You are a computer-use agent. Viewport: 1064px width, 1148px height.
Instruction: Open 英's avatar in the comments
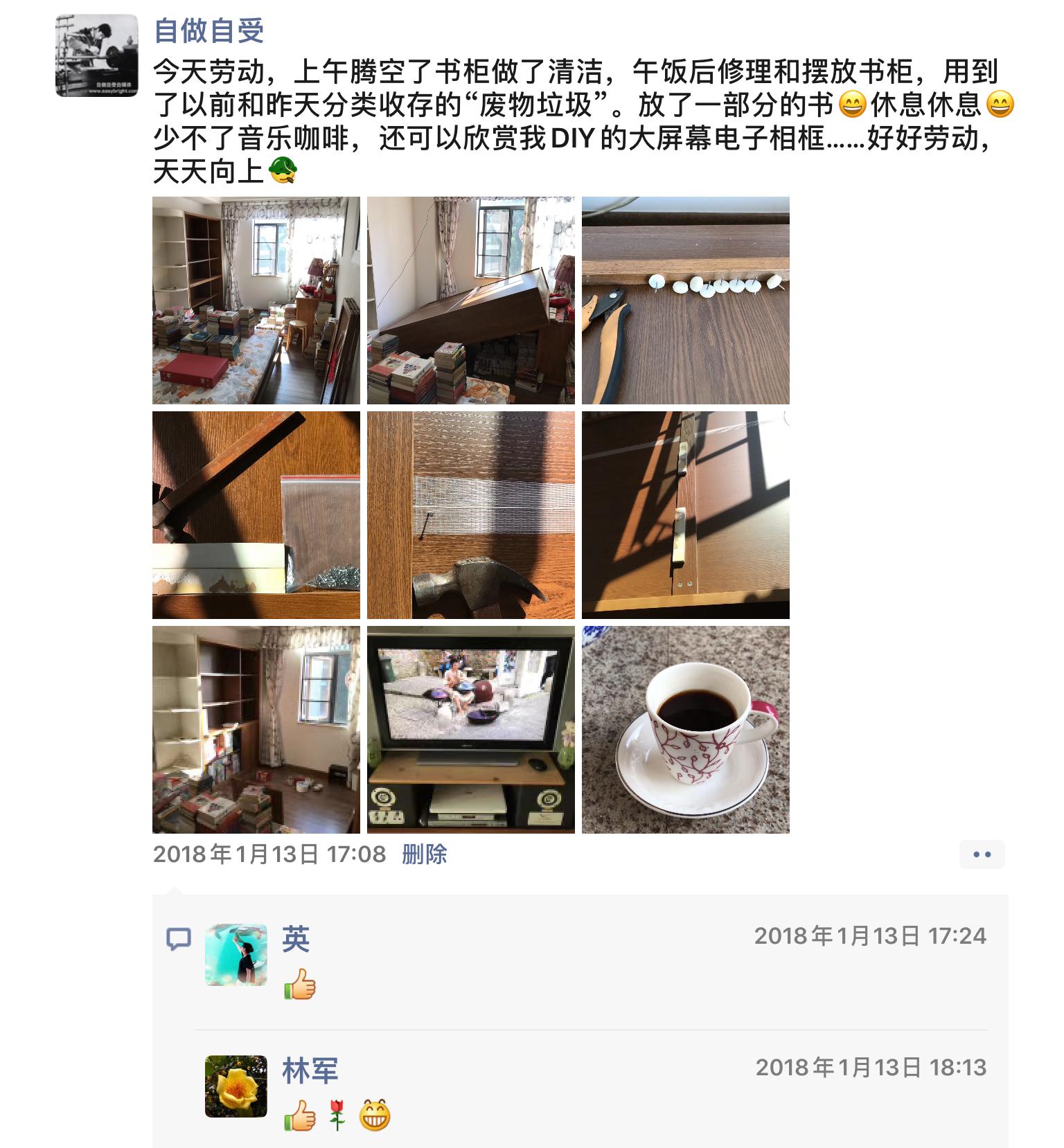click(236, 954)
